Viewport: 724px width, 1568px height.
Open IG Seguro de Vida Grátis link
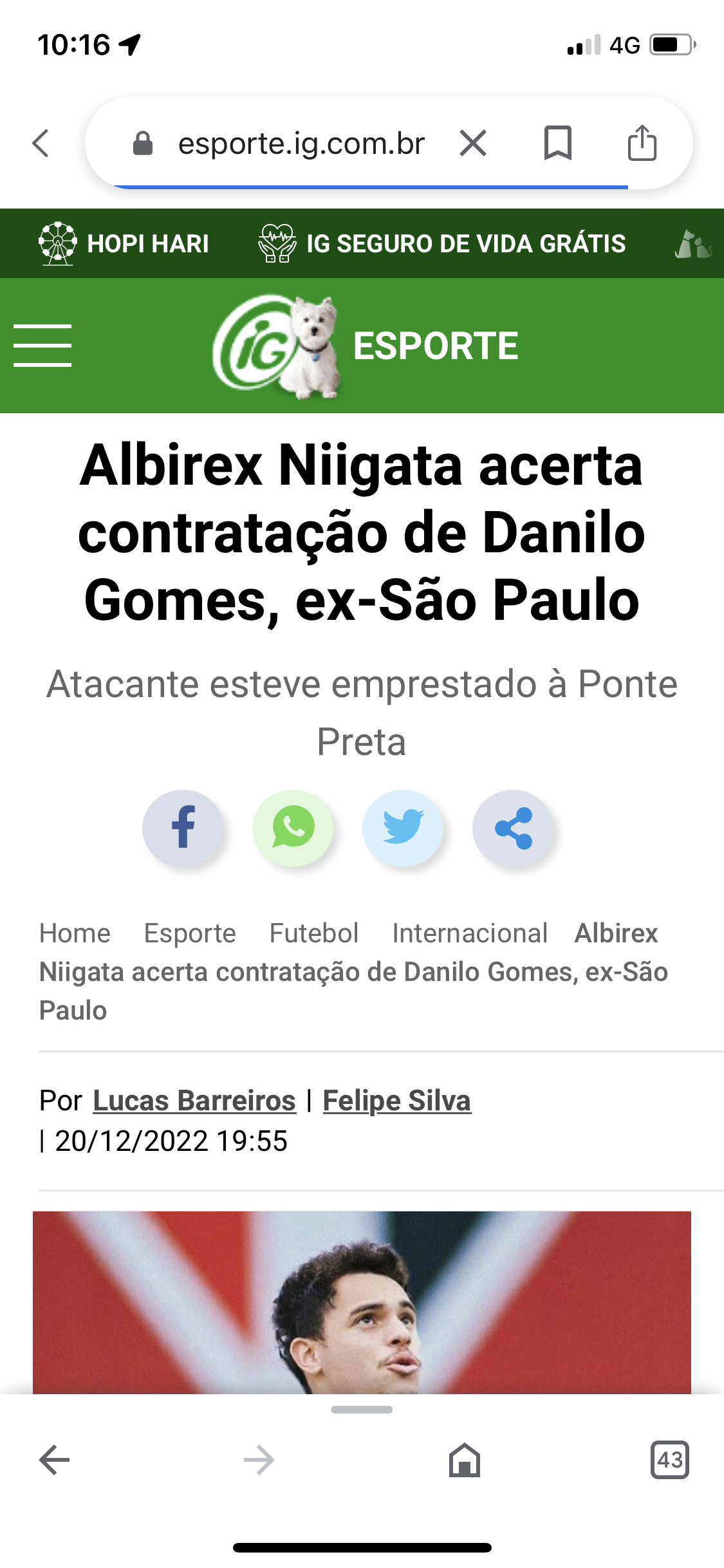441,243
